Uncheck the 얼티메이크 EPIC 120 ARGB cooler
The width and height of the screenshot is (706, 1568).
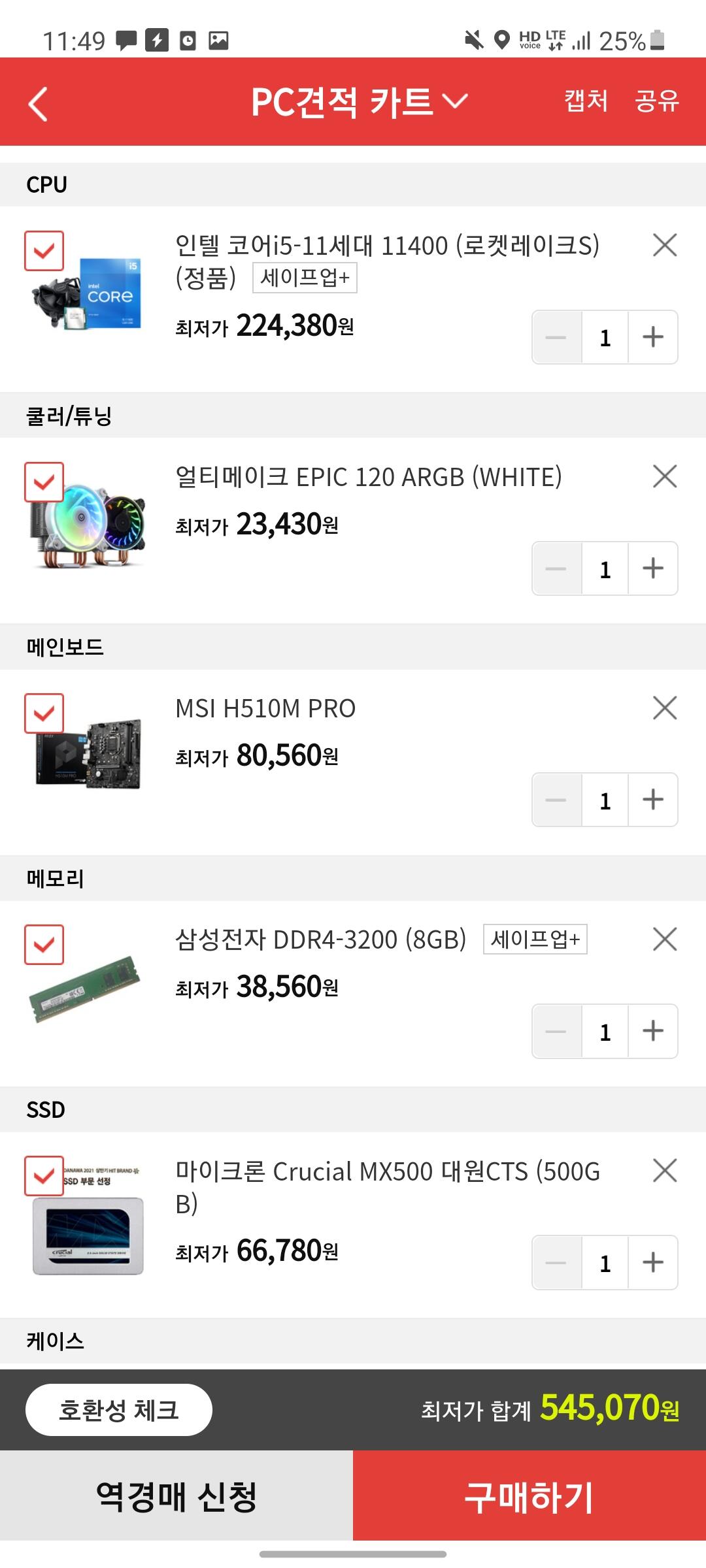tap(44, 482)
